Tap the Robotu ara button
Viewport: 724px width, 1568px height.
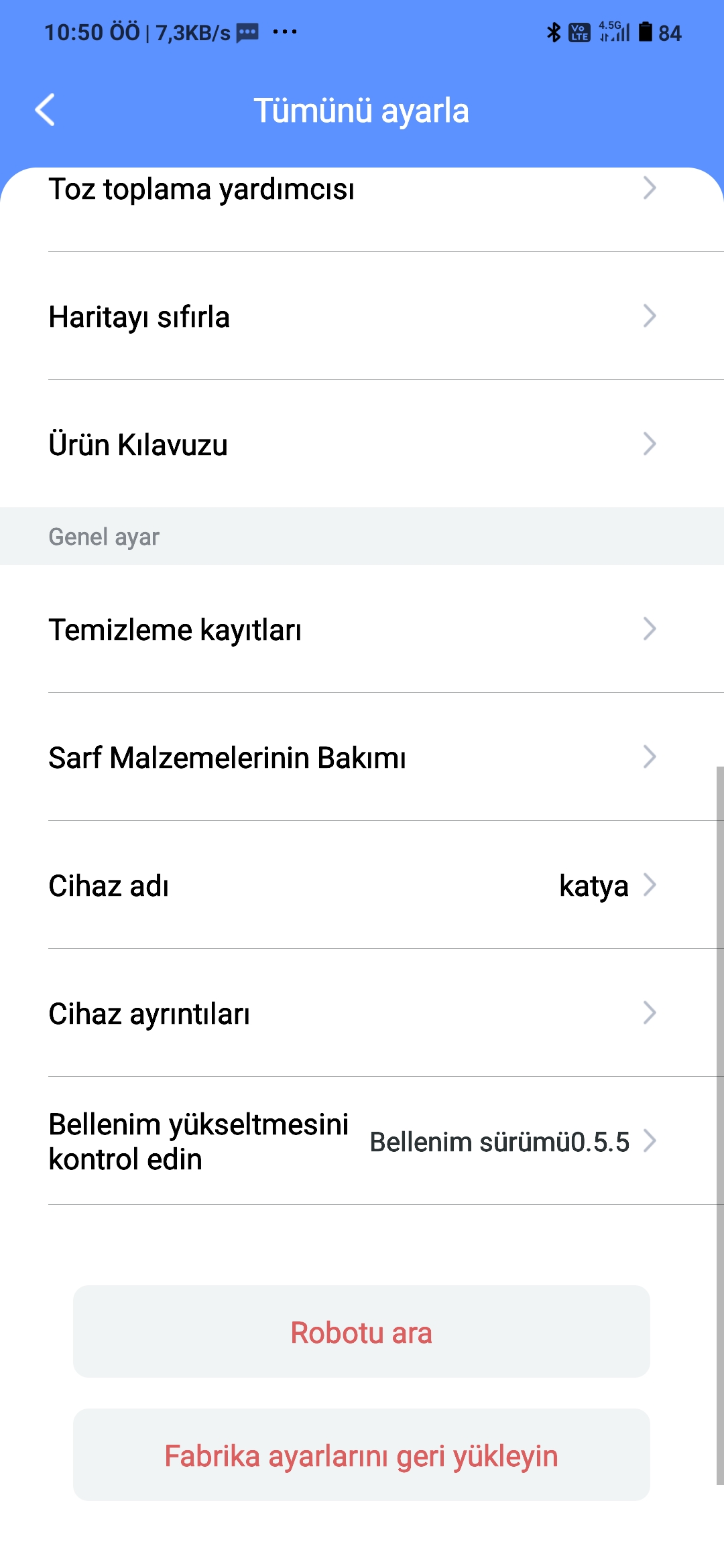[361, 1332]
